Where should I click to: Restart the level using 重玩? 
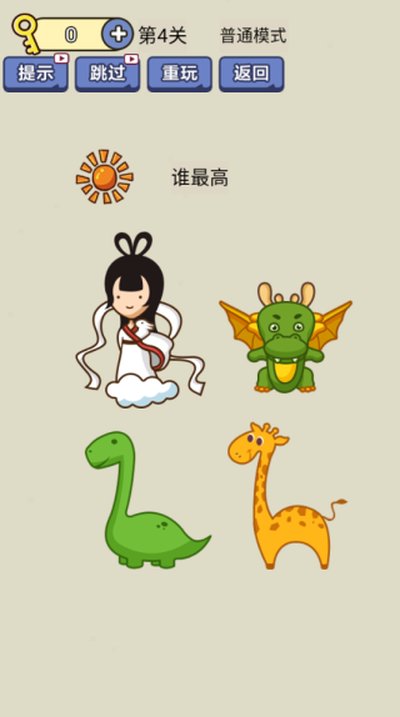(179, 74)
